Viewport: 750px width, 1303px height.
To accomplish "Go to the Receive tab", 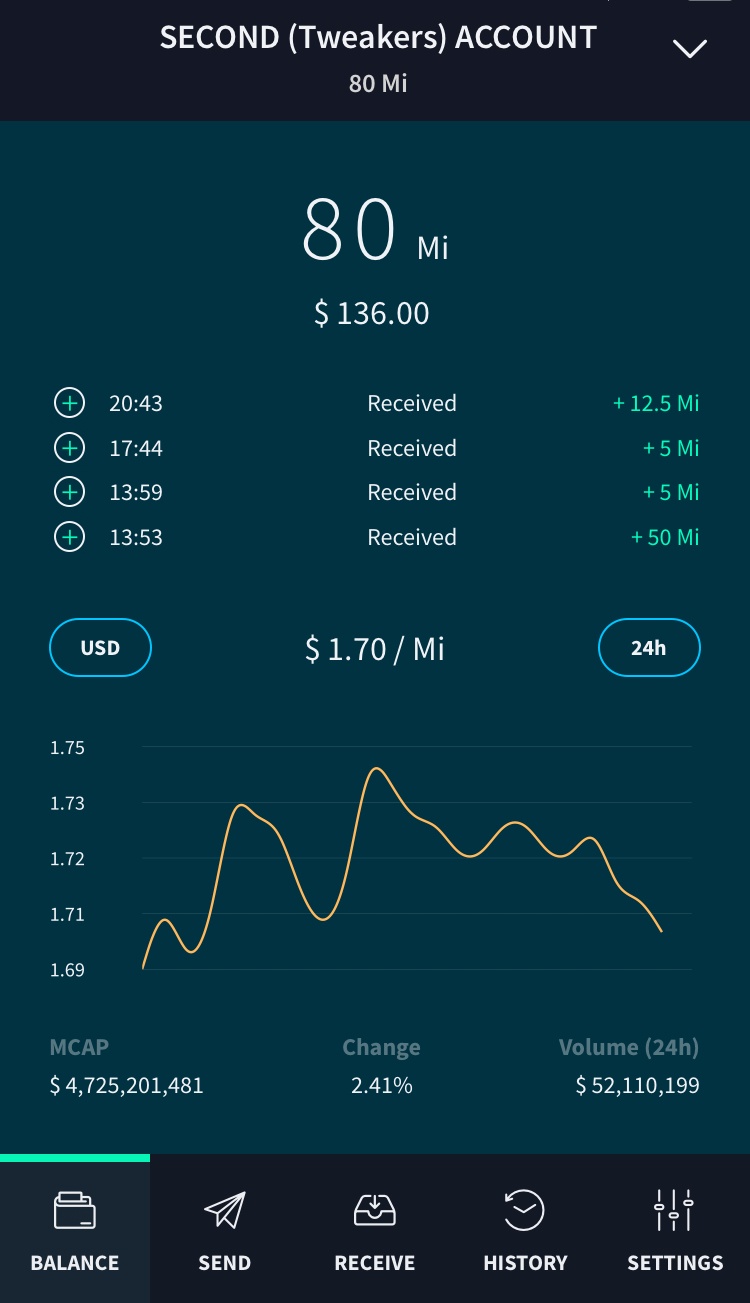I will (374, 1230).
